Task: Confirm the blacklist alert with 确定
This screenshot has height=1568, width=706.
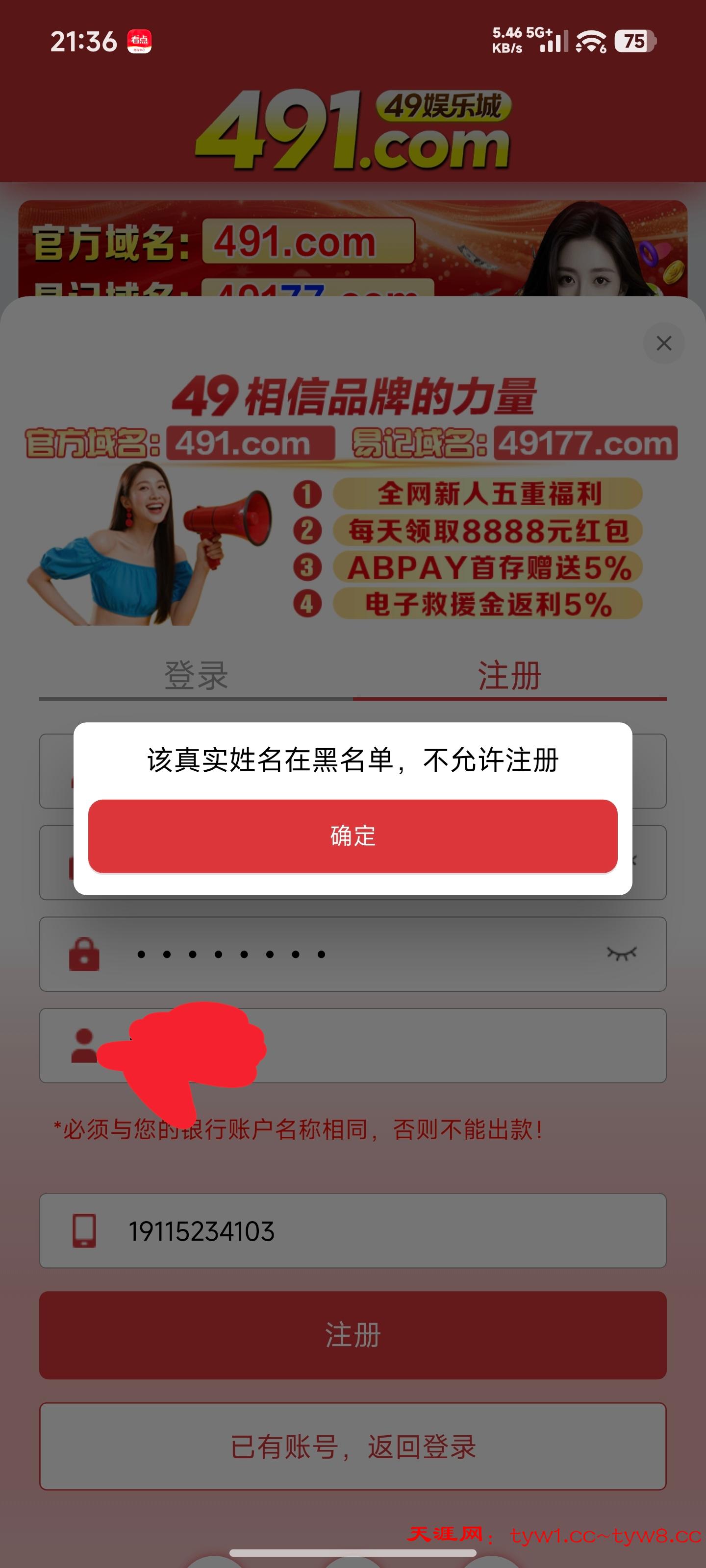Action: pos(353,836)
